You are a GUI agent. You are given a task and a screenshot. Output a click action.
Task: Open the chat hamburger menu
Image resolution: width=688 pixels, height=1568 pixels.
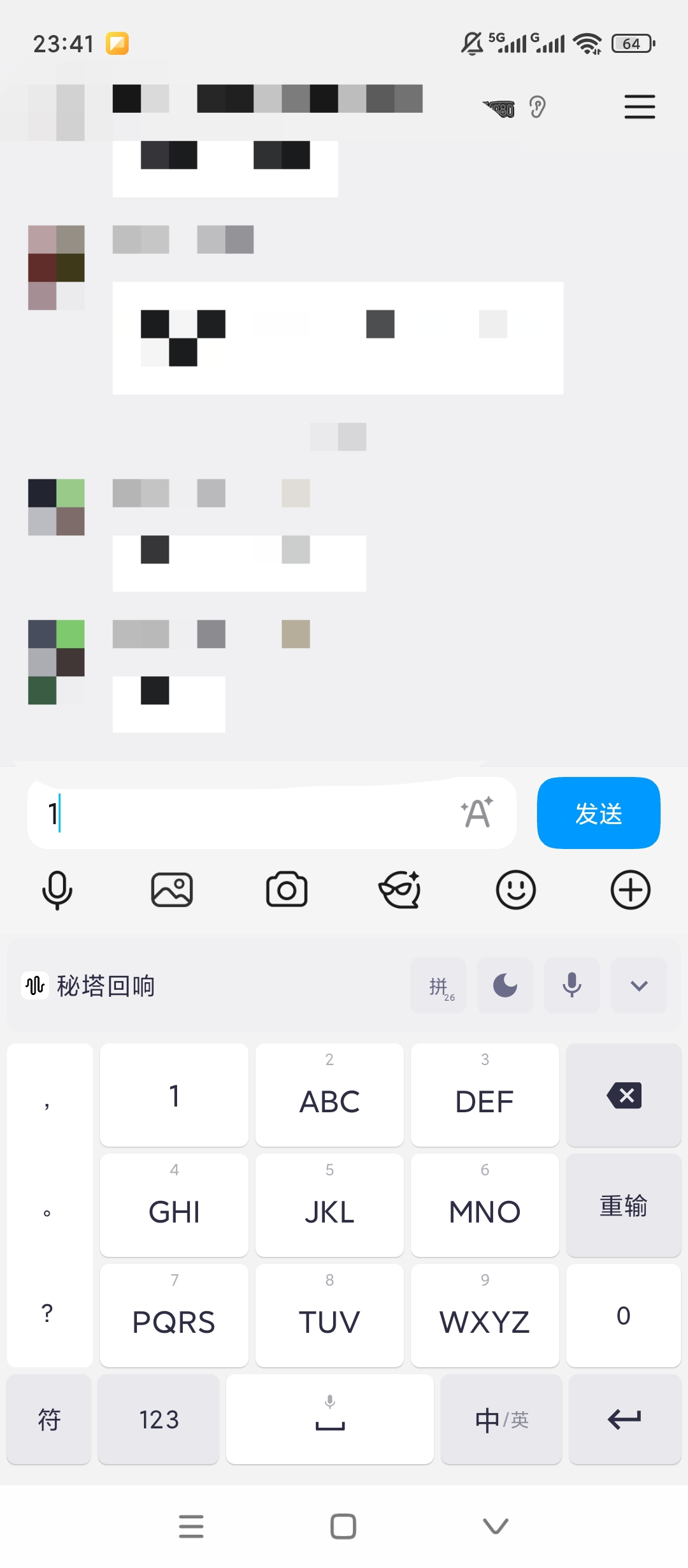[x=640, y=107]
